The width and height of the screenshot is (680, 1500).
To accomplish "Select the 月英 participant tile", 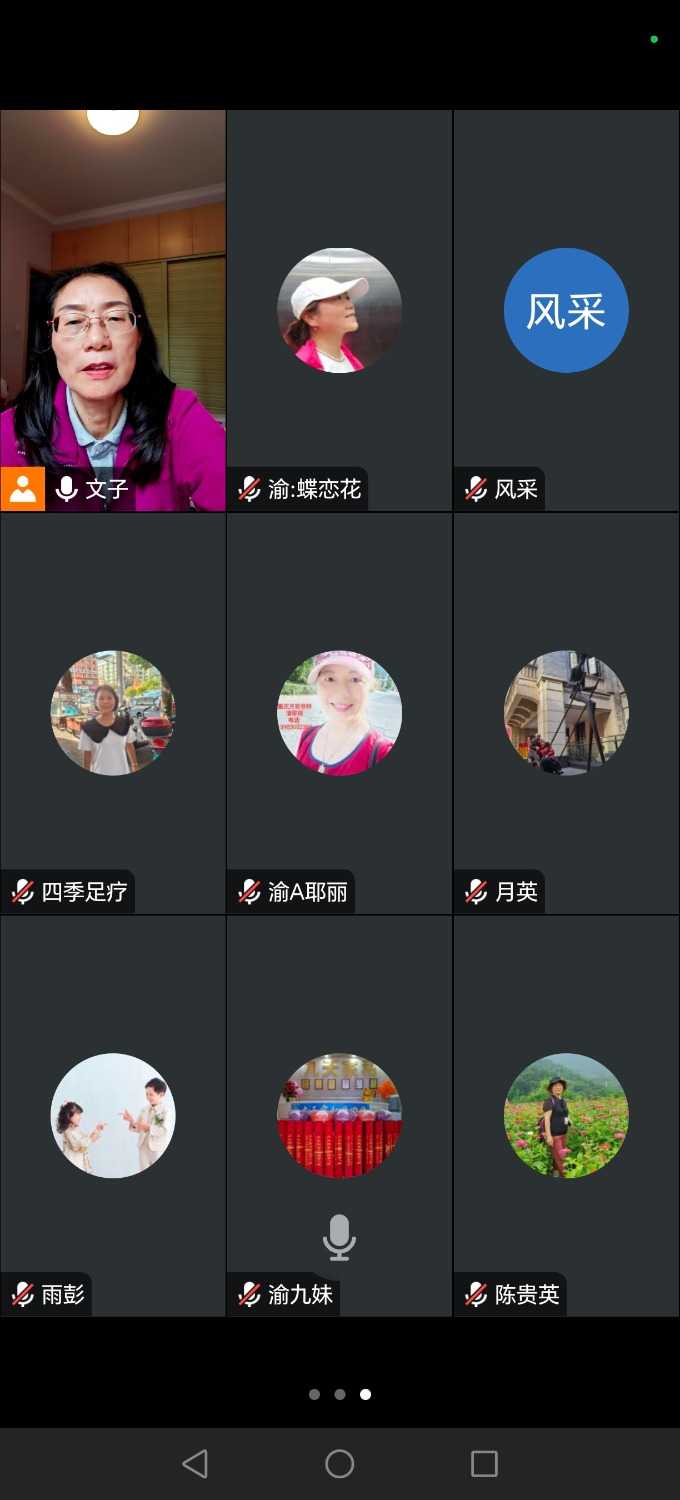I will (566, 713).
